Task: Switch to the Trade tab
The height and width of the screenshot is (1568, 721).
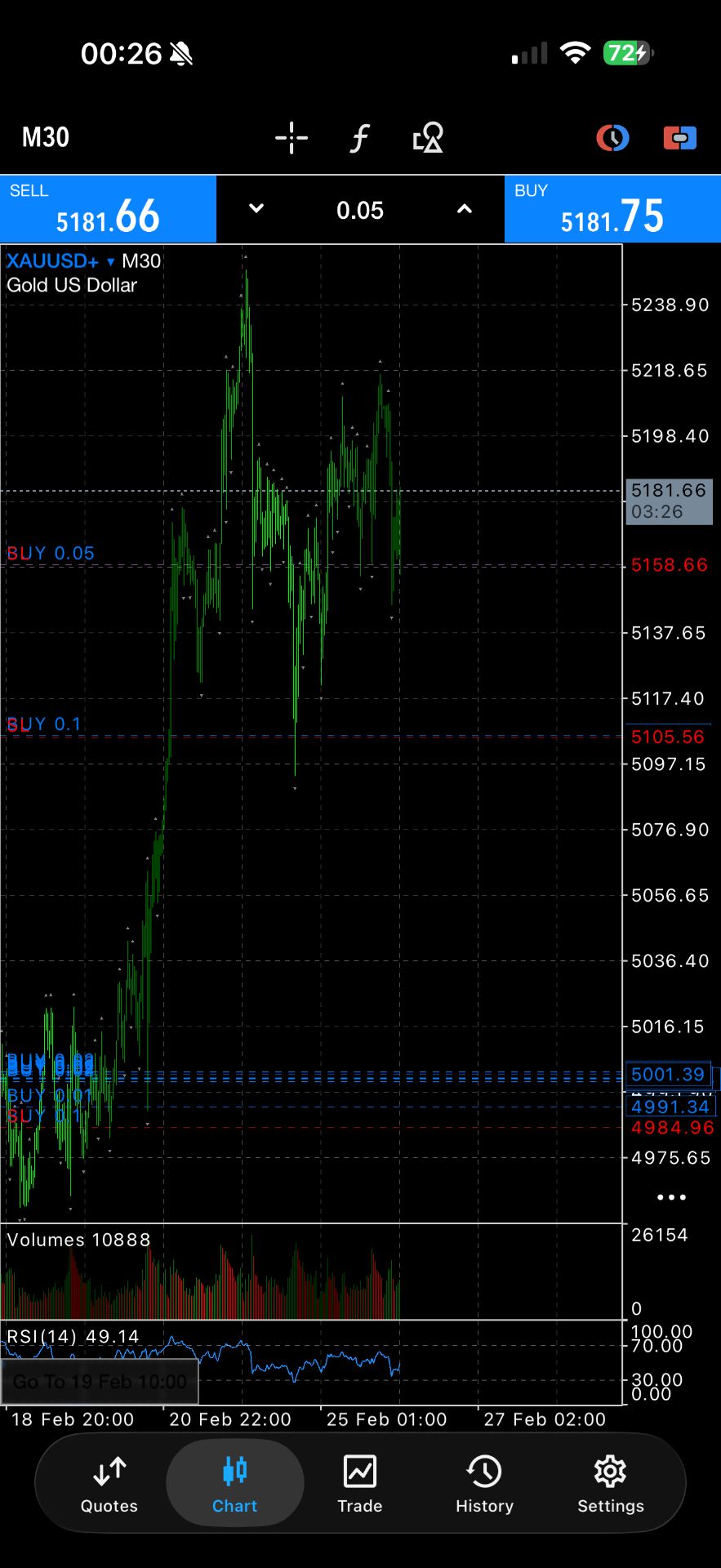Action: (360, 1484)
